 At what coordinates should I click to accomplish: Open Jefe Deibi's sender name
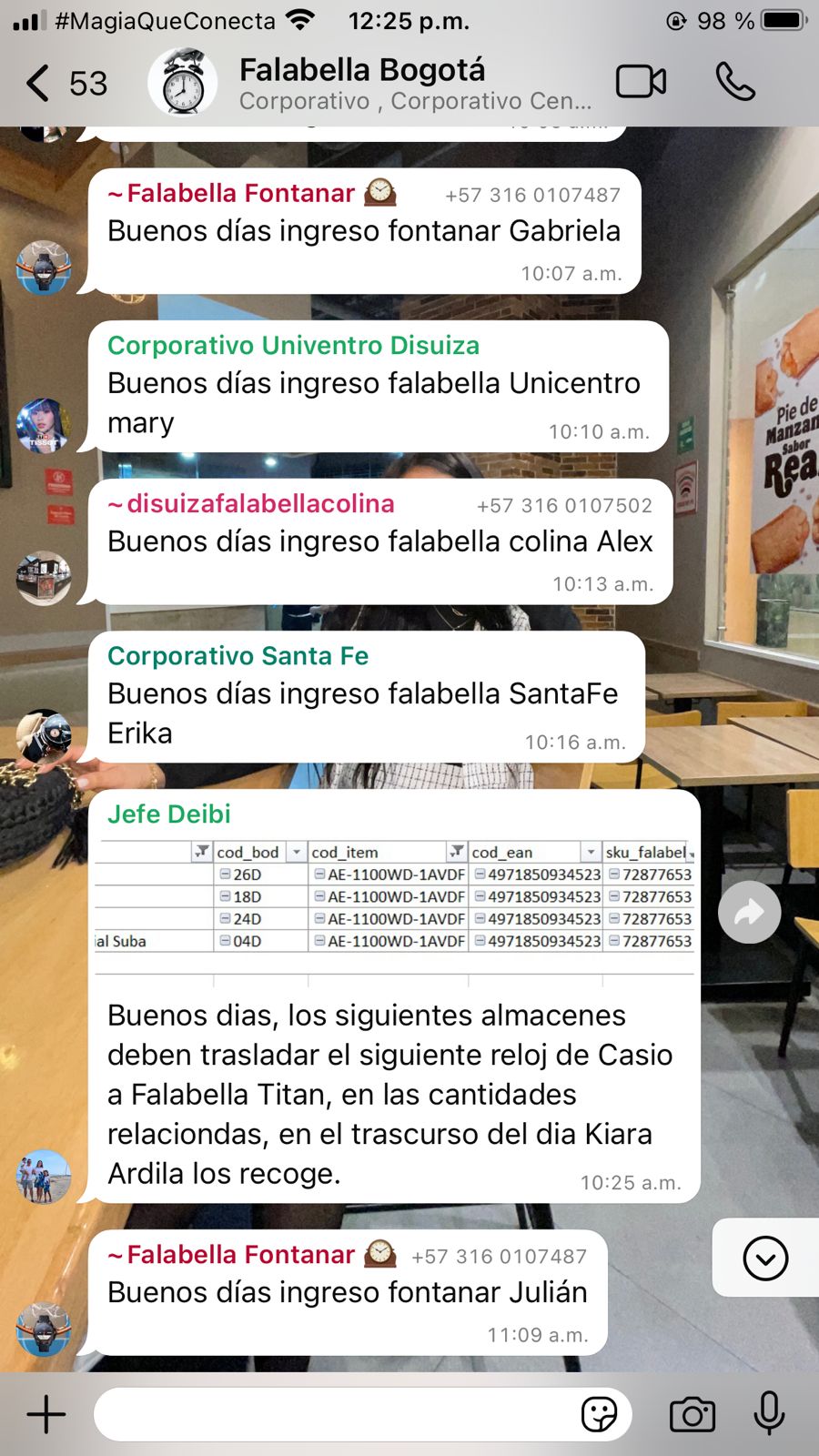coord(169,814)
